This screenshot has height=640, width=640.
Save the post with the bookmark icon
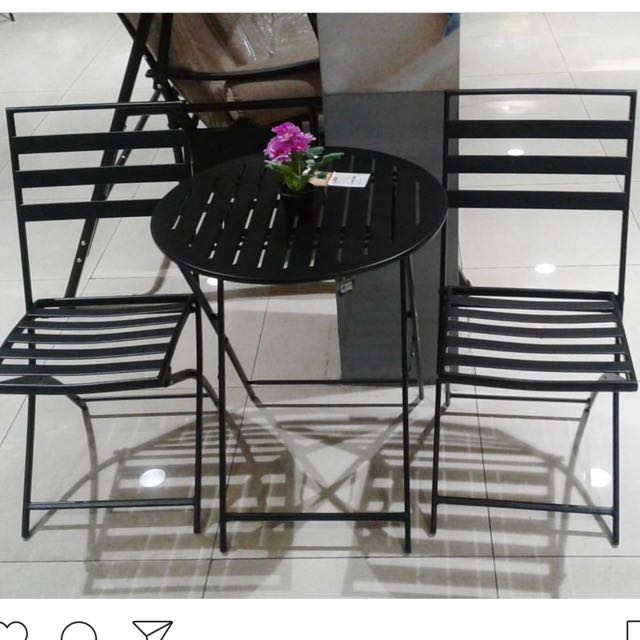[633, 633]
